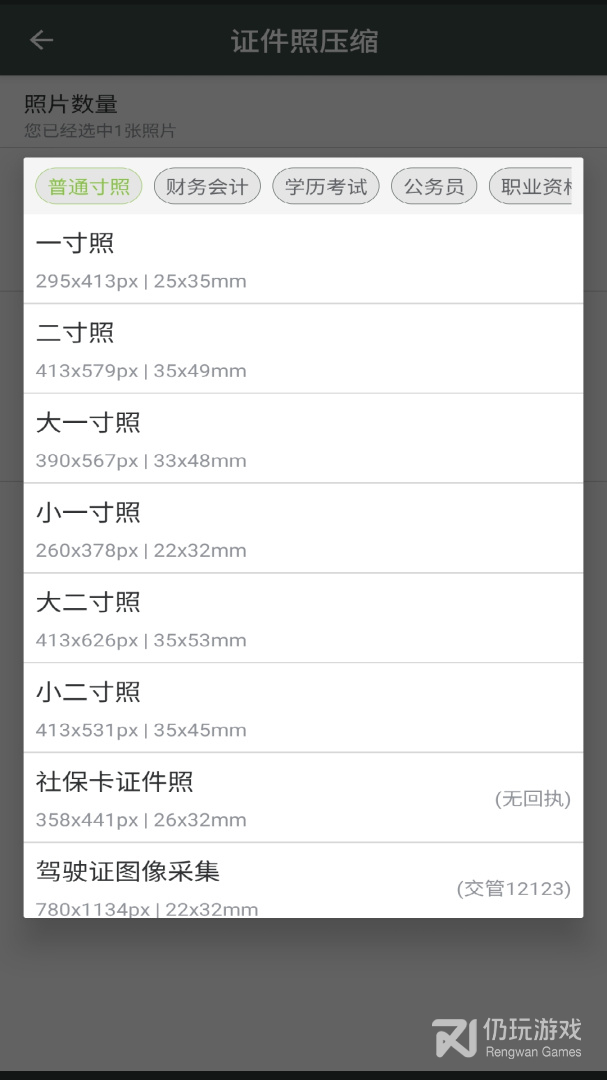This screenshot has width=607, height=1080.
Task: Select 二寸照 photo size
Action: click(x=303, y=349)
